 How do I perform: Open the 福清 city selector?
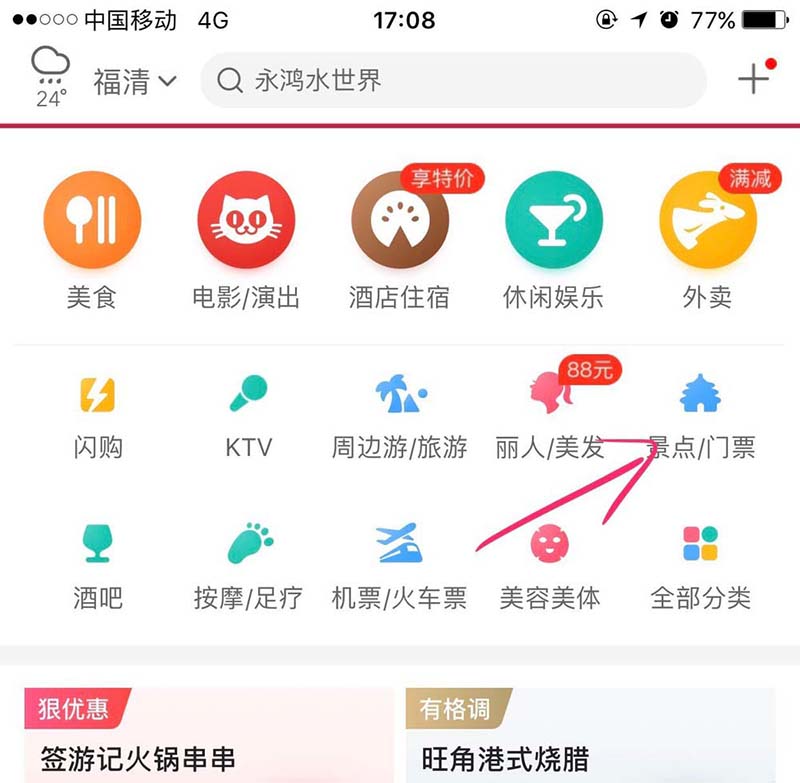point(135,81)
